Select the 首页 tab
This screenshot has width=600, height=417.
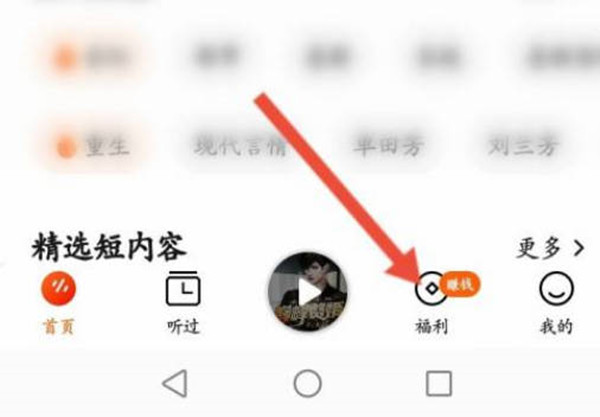[x=59, y=302]
